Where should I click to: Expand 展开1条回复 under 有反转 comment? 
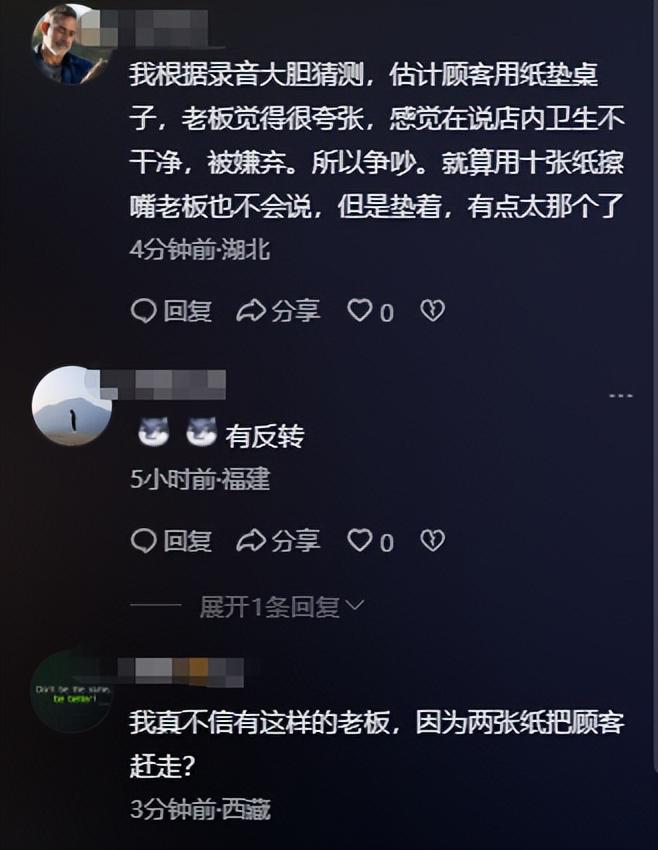point(281,606)
